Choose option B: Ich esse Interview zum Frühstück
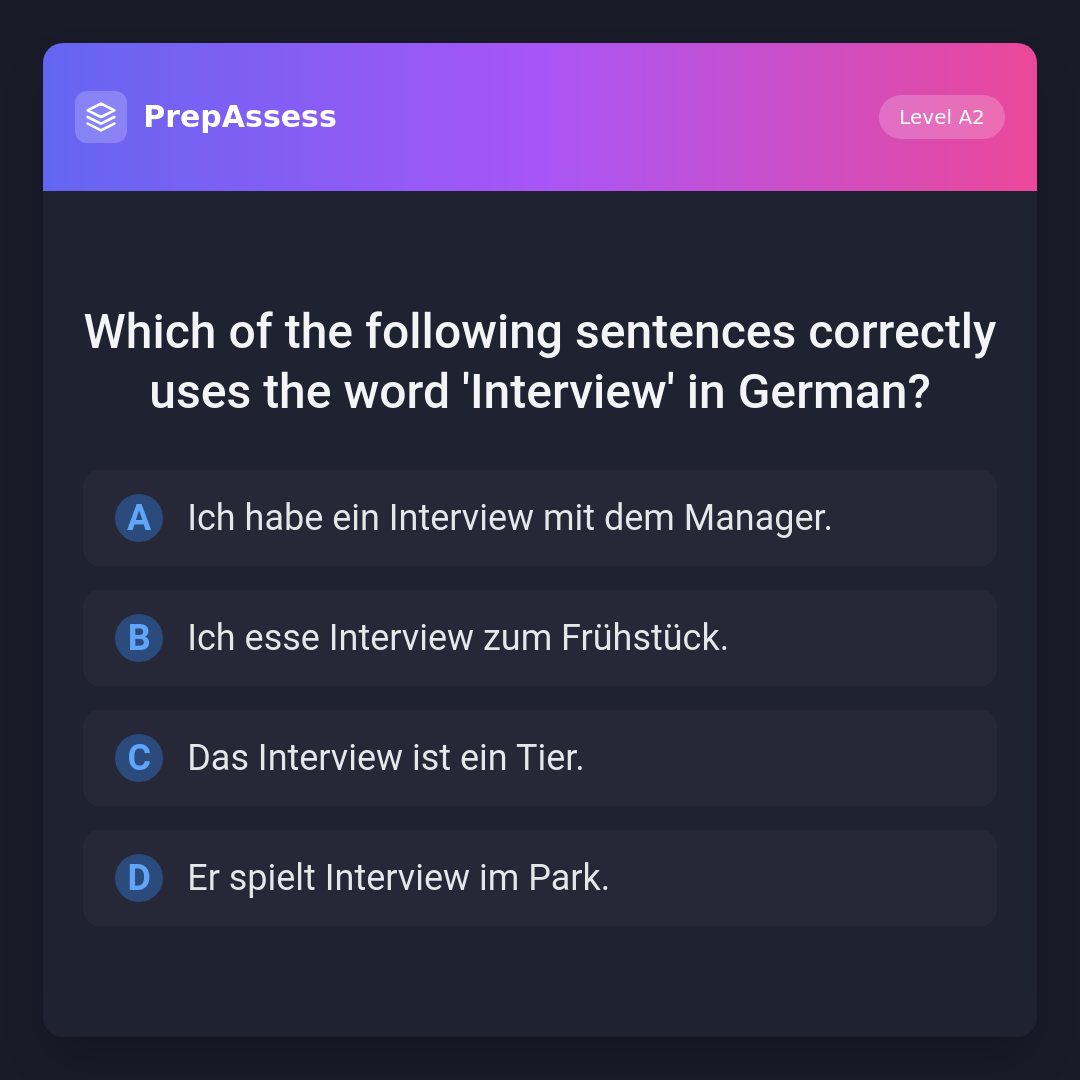This screenshot has width=1080, height=1080. 540,638
